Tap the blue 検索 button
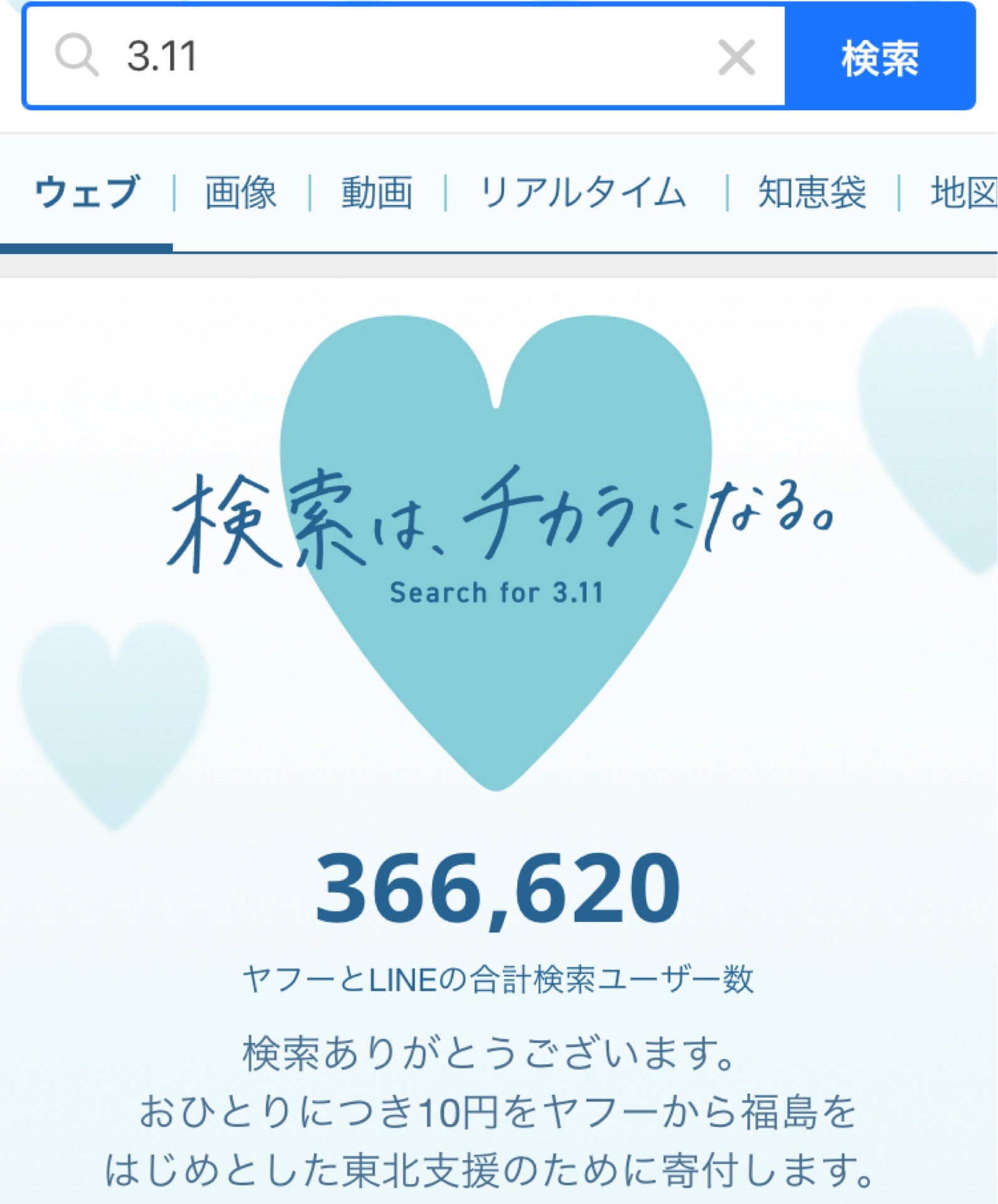This screenshot has width=998, height=1204. [x=880, y=58]
